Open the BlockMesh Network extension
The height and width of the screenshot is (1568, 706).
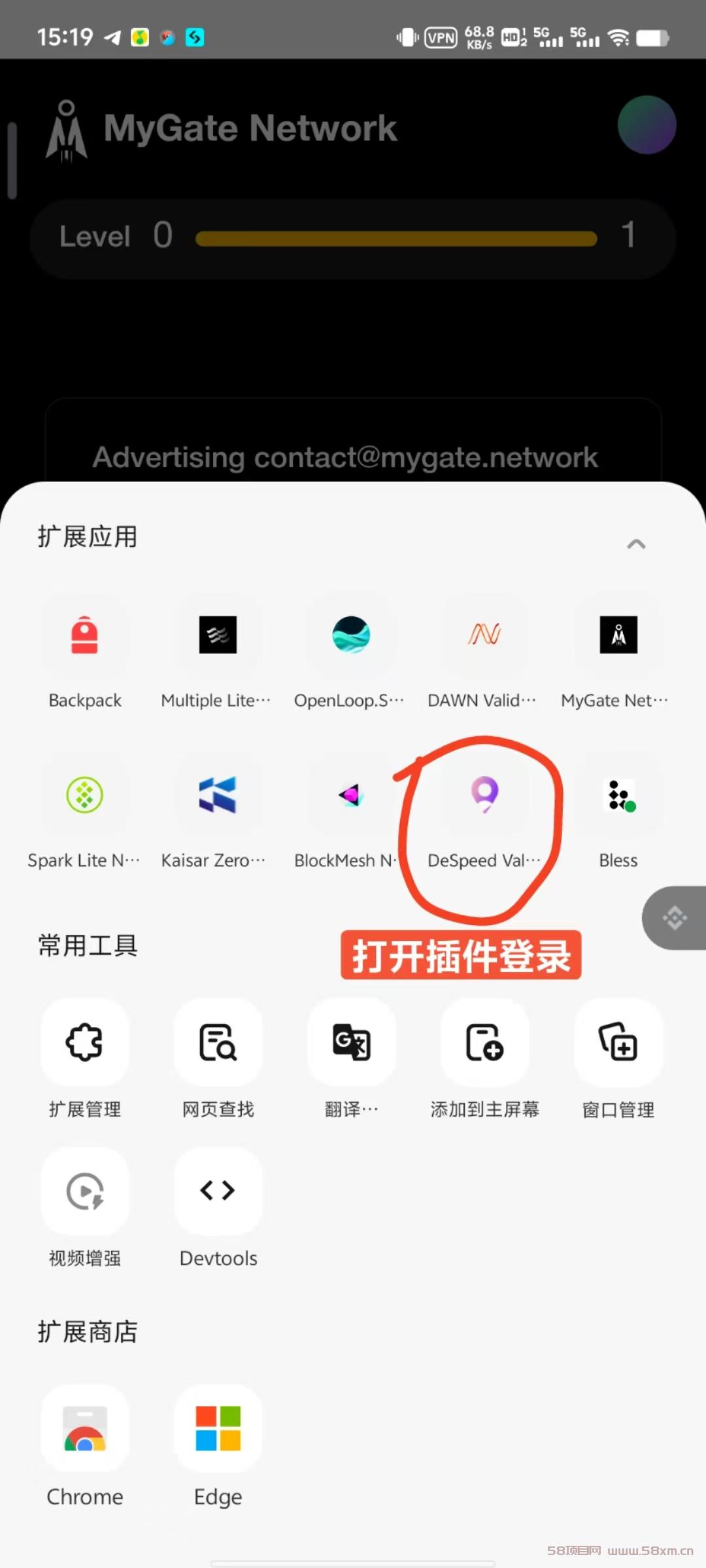pos(351,796)
